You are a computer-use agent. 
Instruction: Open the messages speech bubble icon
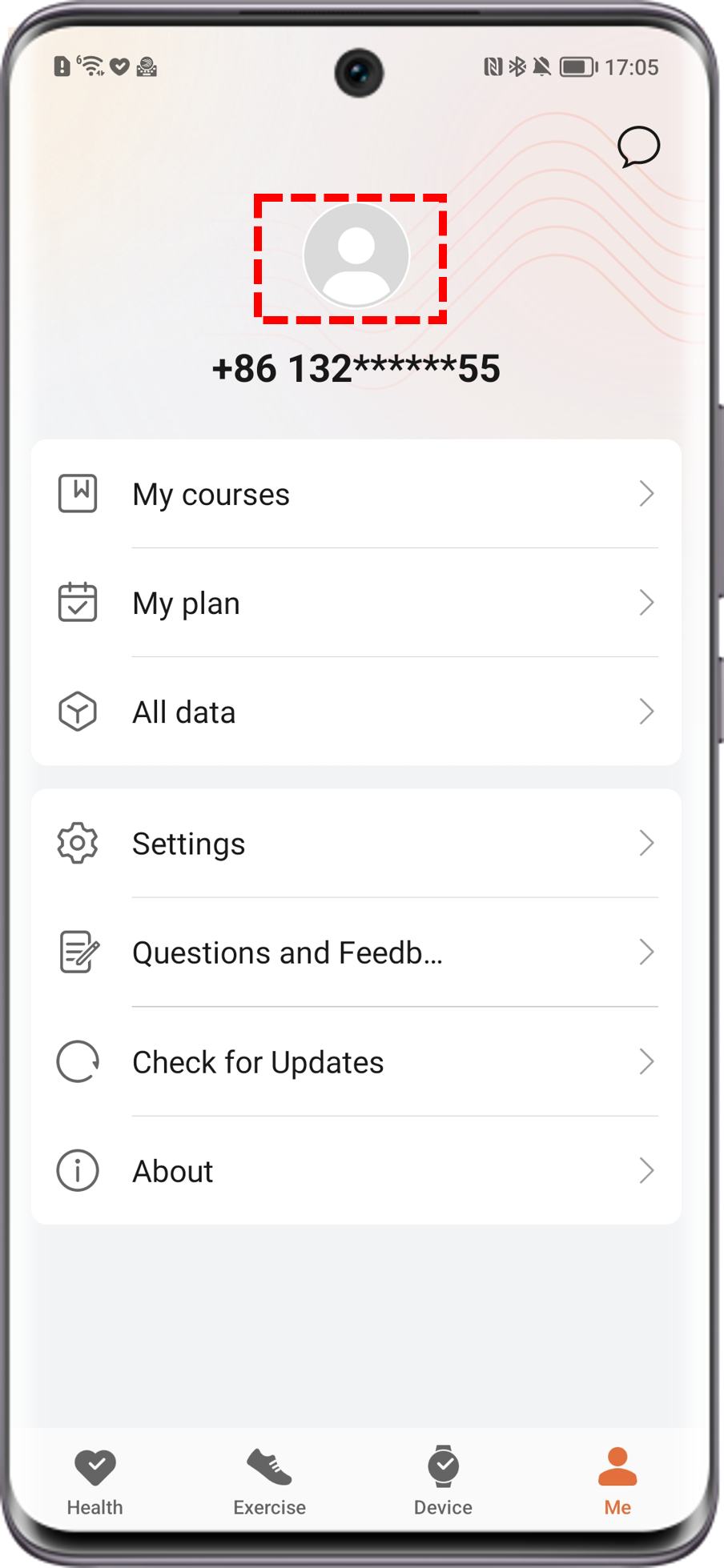[638, 146]
